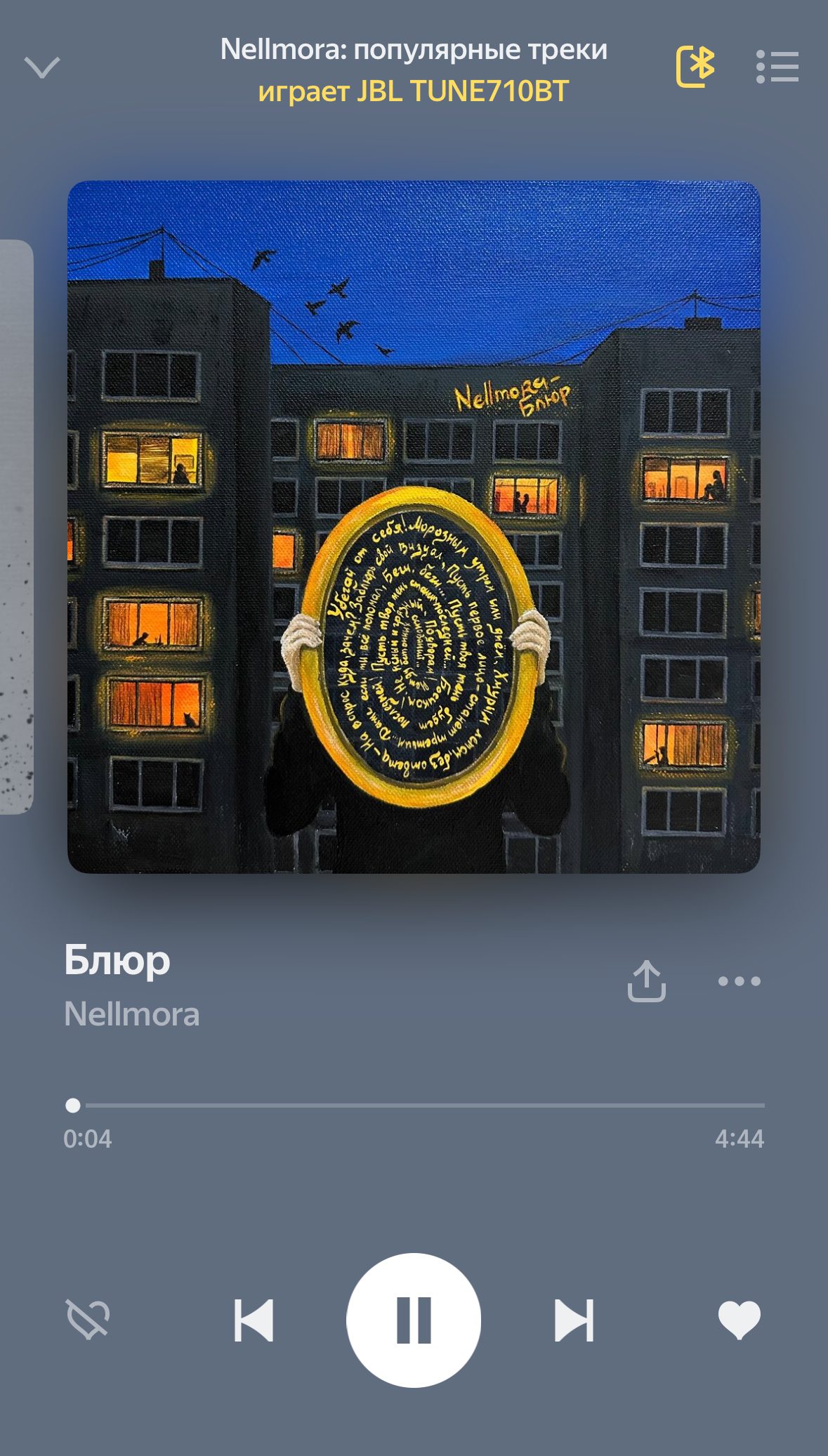This screenshot has height=1456, width=828.
Task: Open the track queue list
Action: click(x=777, y=67)
